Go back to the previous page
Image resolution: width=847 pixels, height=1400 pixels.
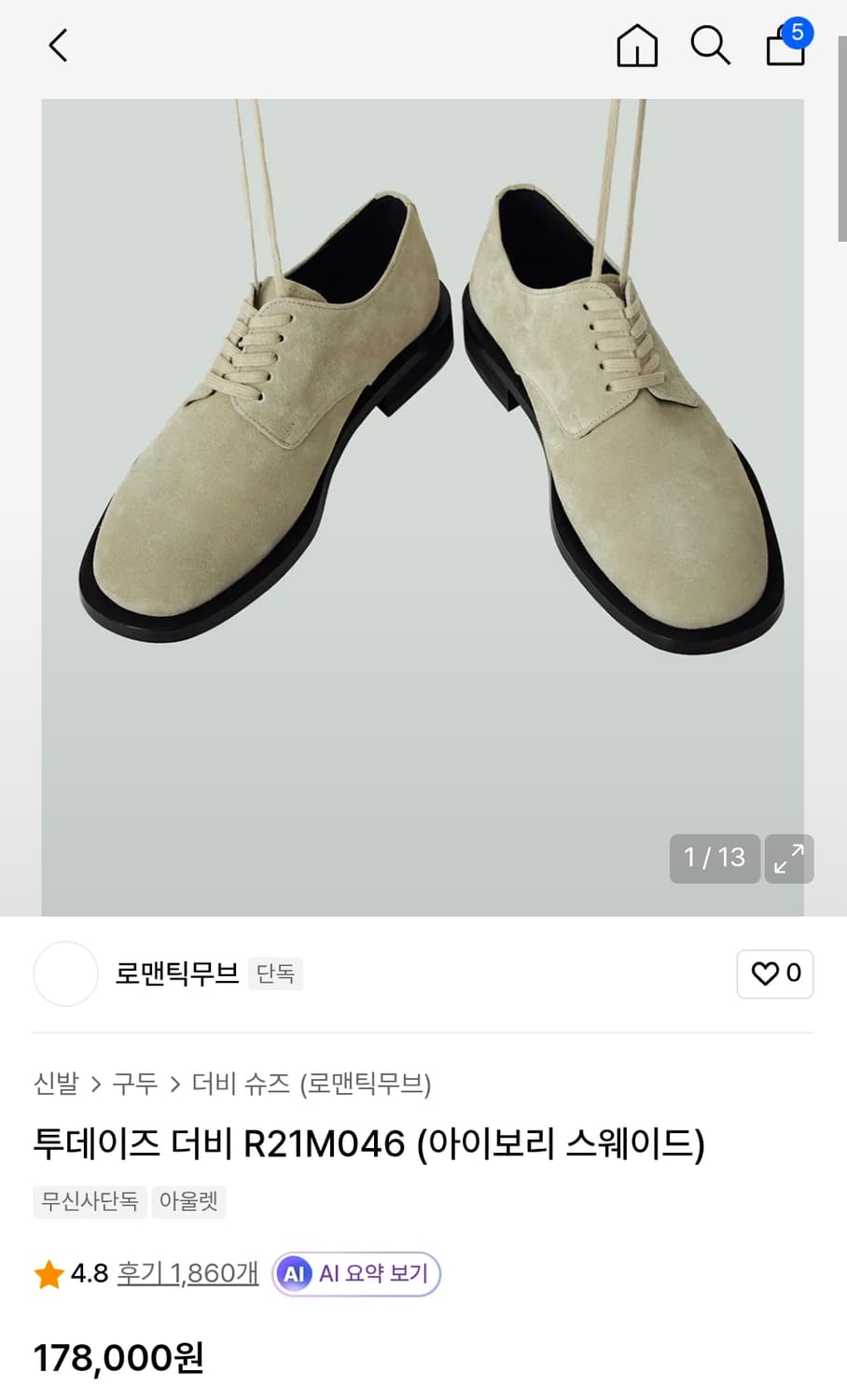(x=58, y=45)
